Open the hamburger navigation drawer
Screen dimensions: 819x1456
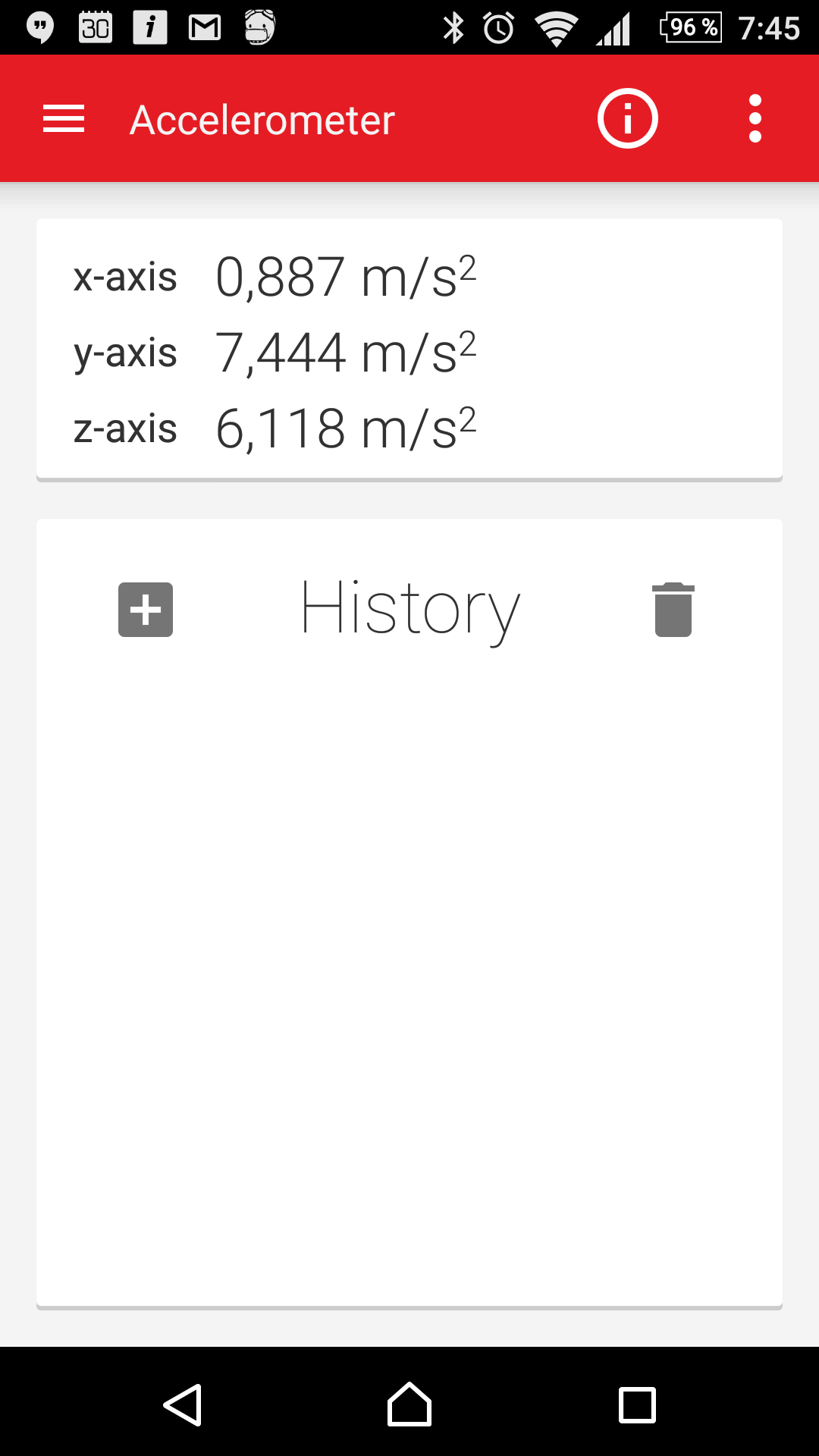64,119
